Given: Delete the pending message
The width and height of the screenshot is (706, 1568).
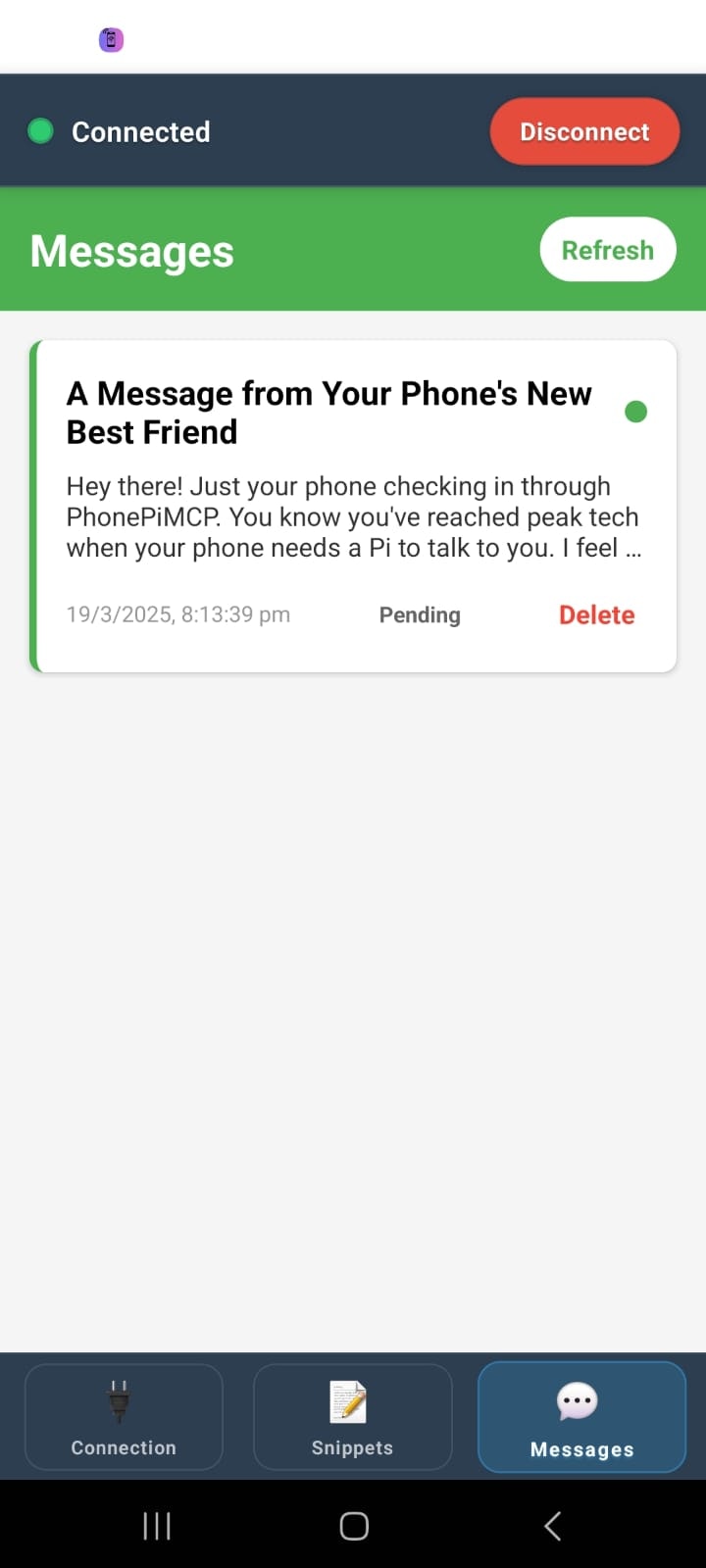Looking at the screenshot, I should (596, 614).
